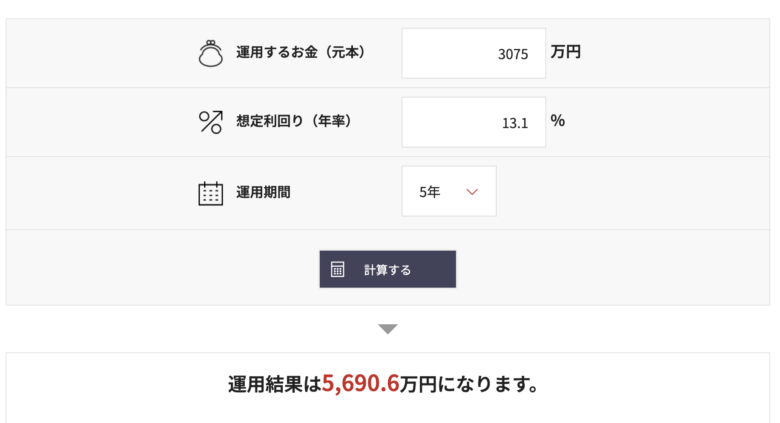Tap the 計算する calculate button
Screen dimensions: 780x423
[387, 269]
